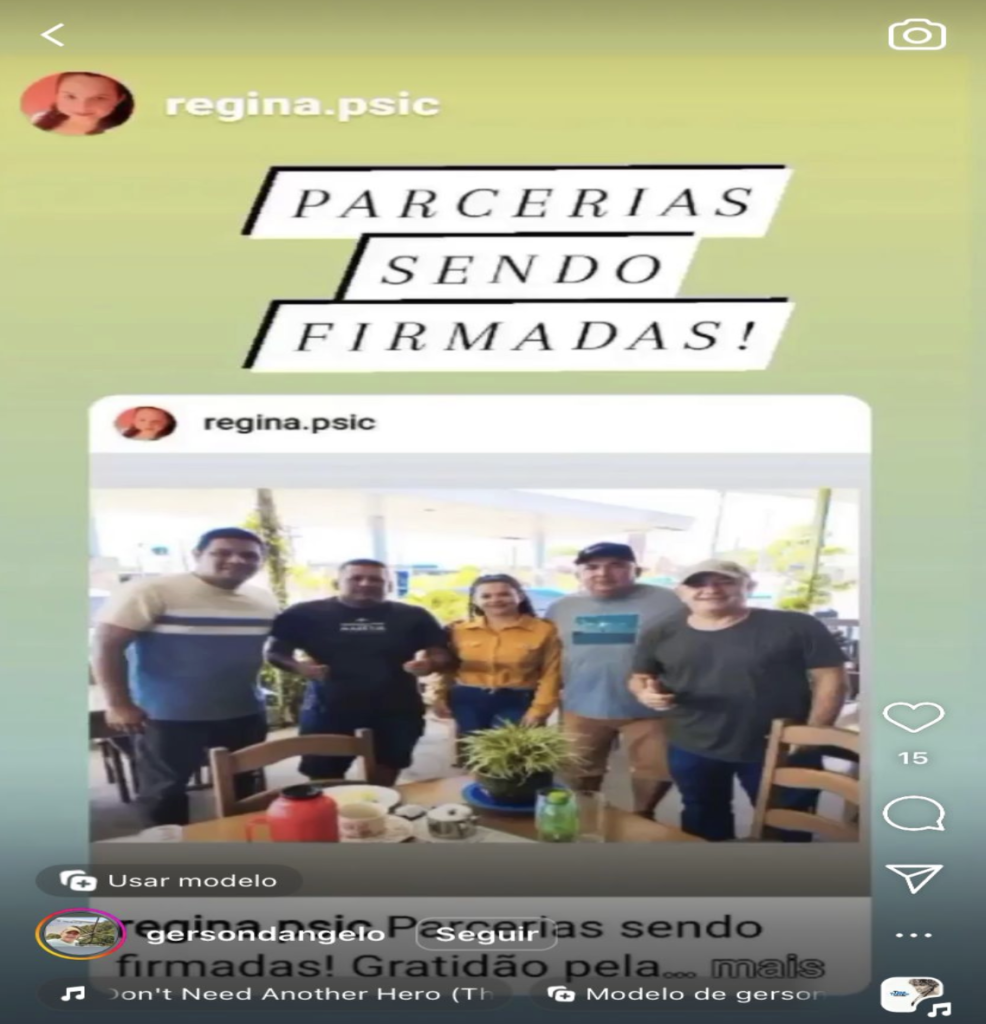This screenshot has width=986, height=1024.
Task: Go back with the top-left arrow
Action: (52, 35)
